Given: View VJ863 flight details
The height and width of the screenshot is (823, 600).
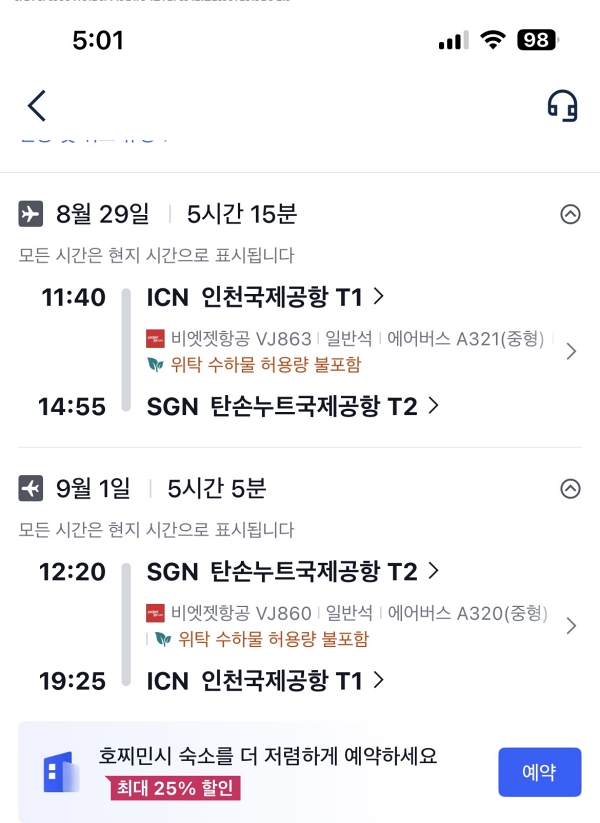Looking at the screenshot, I should 570,351.
